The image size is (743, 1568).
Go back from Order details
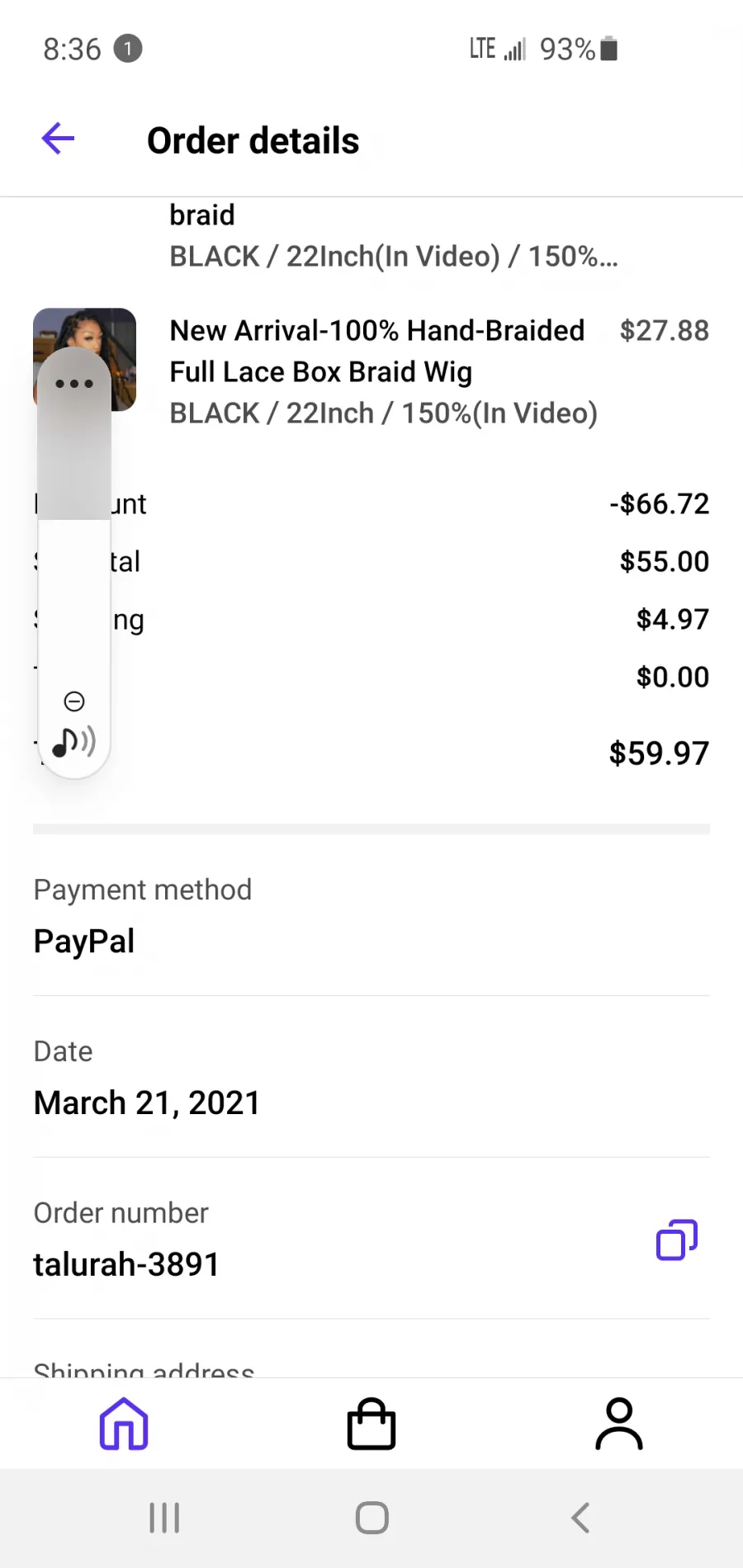[58, 139]
